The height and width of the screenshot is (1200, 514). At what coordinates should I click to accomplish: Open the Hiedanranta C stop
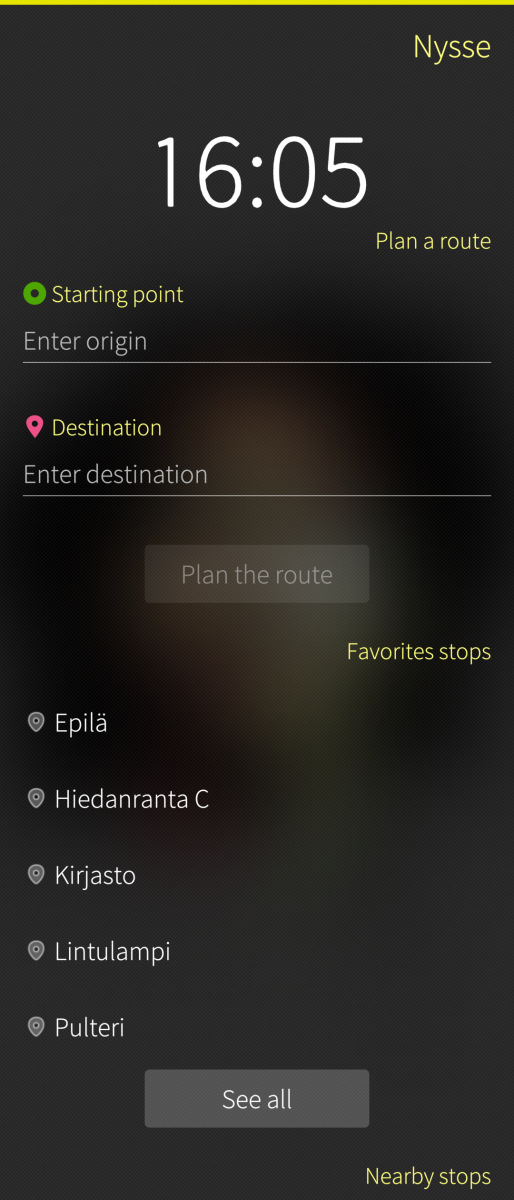pyautogui.click(x=257, y=799)
